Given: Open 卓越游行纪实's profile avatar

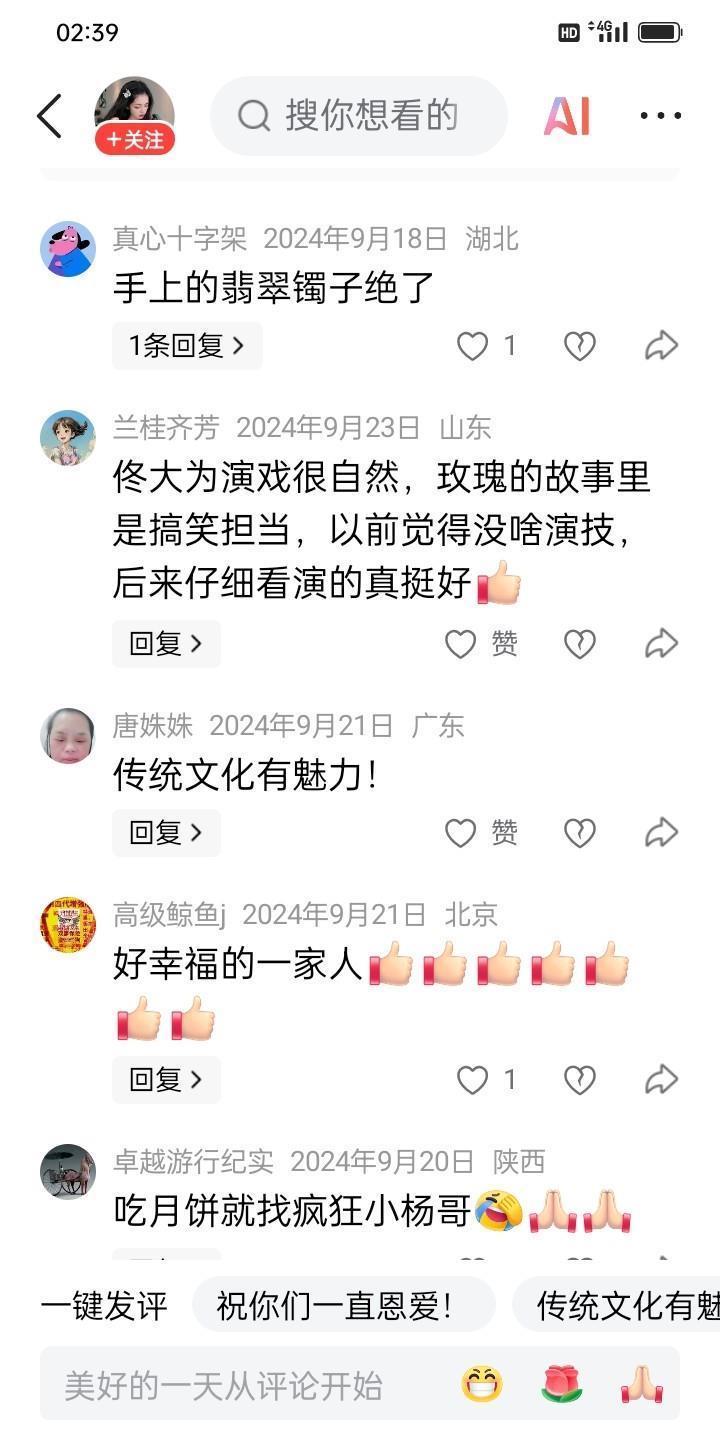Looking at the screenshot, I should click(x=68, y=1171).
